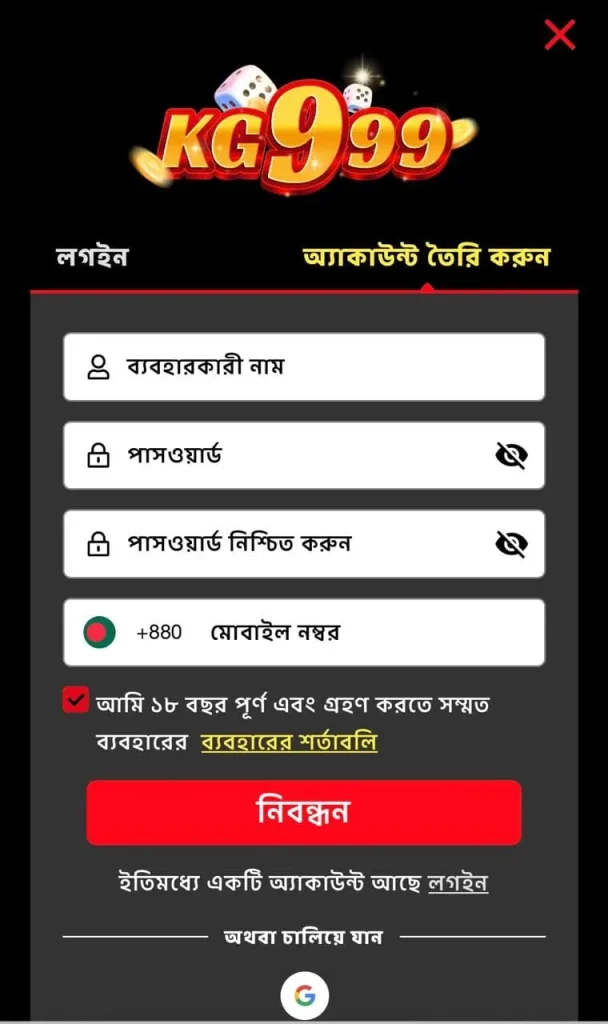
Task: Enter number in মোবাইল নম্বর field
Action: click(x=370, y=633)
